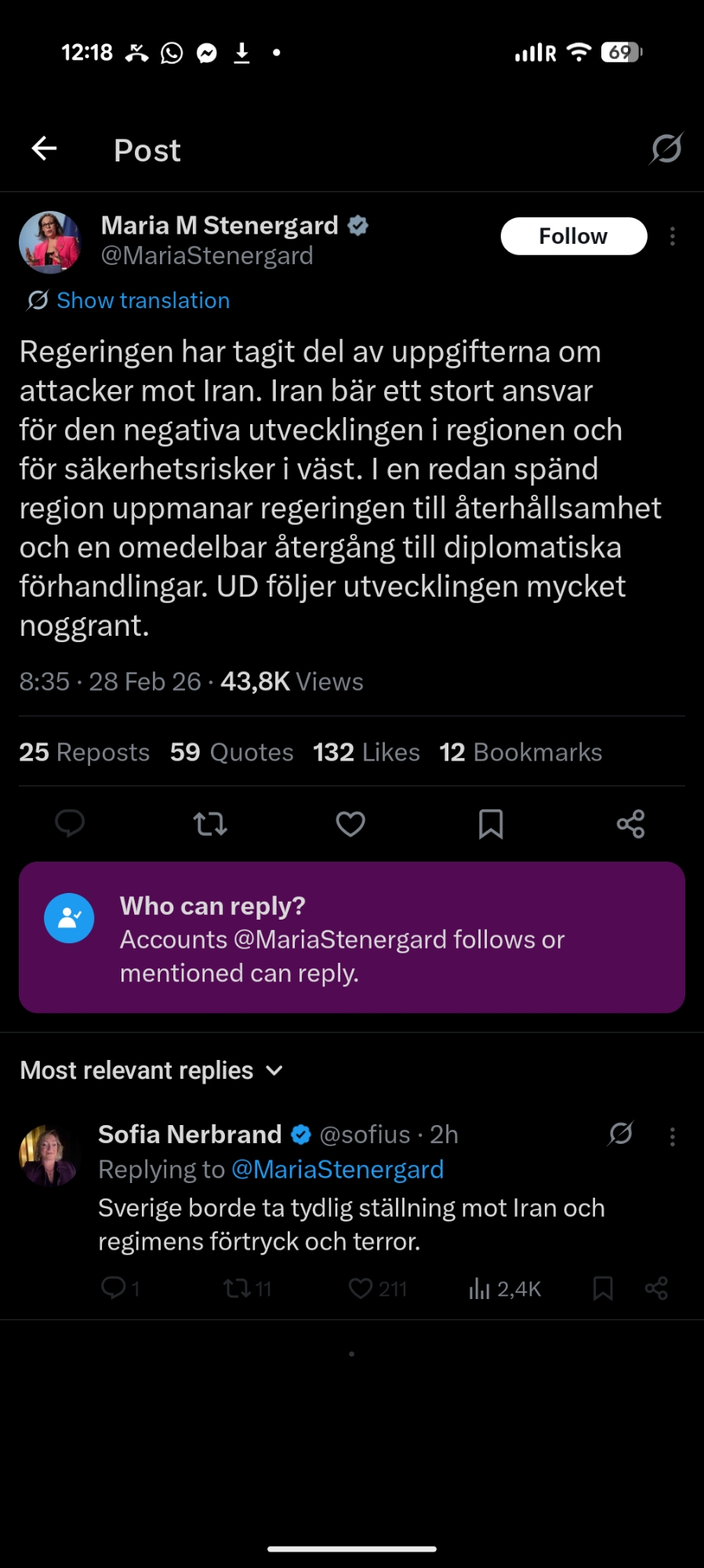This screenshot has width=704, height=1568.
Task: Share Maria's post
Action: pyautogui.click(x=630, y=824)
